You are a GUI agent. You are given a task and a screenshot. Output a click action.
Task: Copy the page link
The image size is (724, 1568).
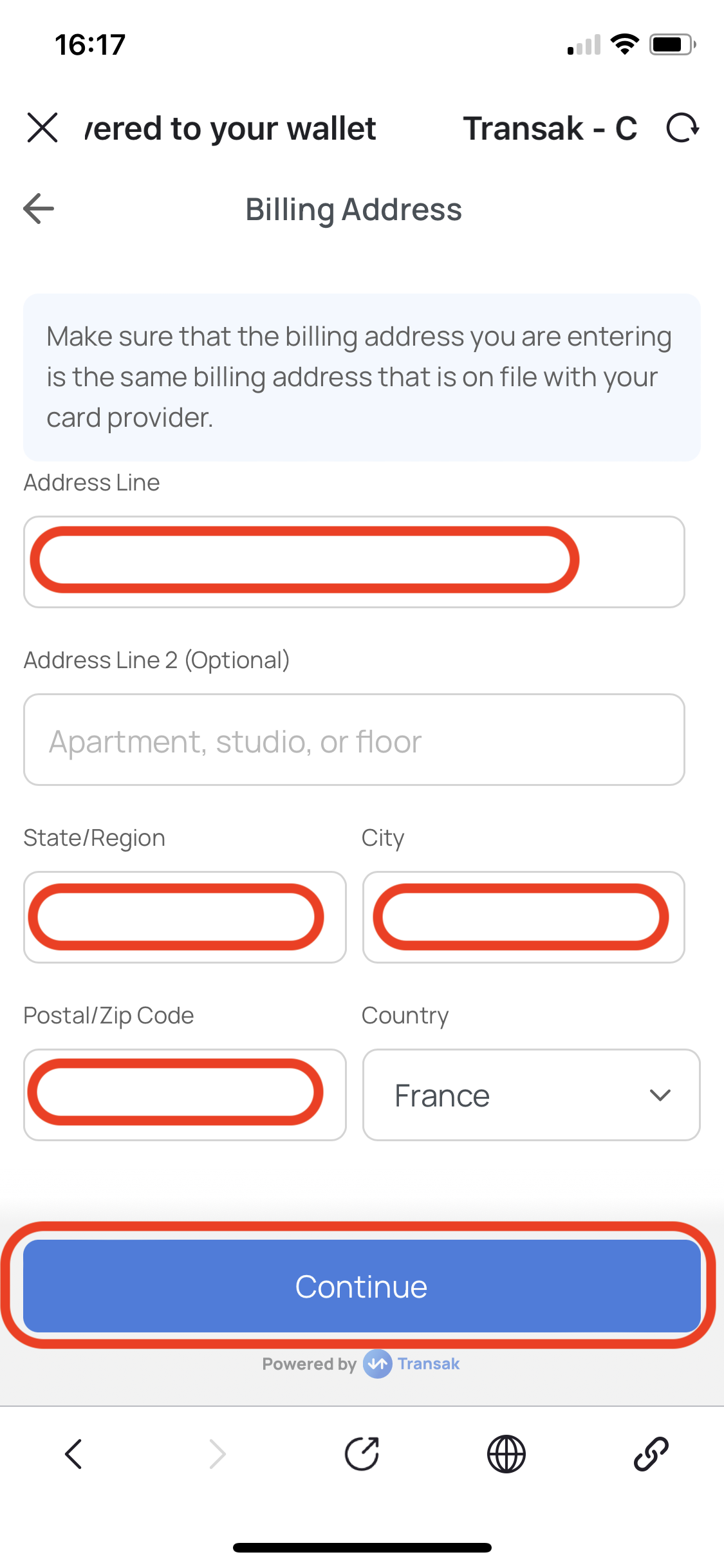point(651,1454)
